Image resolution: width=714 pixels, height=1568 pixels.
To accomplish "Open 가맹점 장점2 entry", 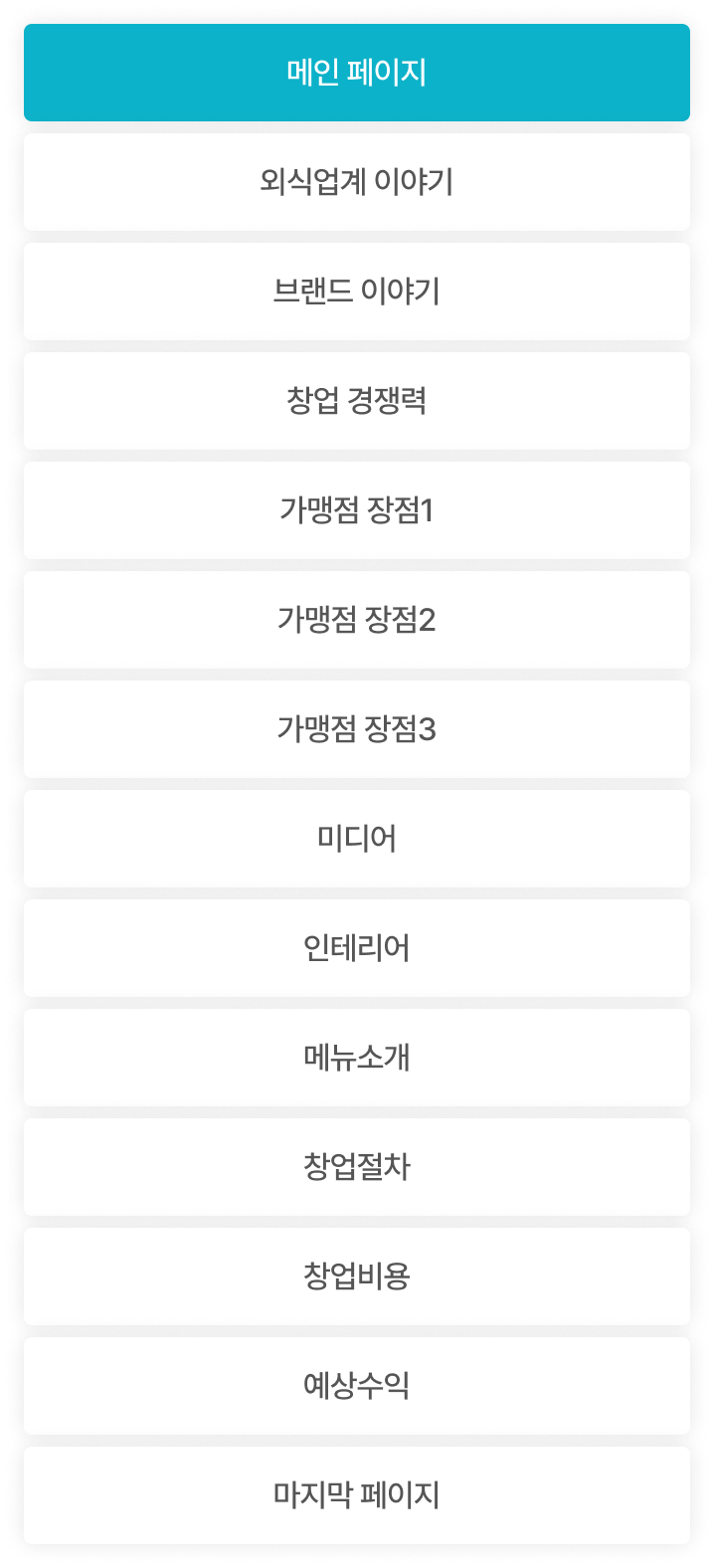I will [356, 620].
